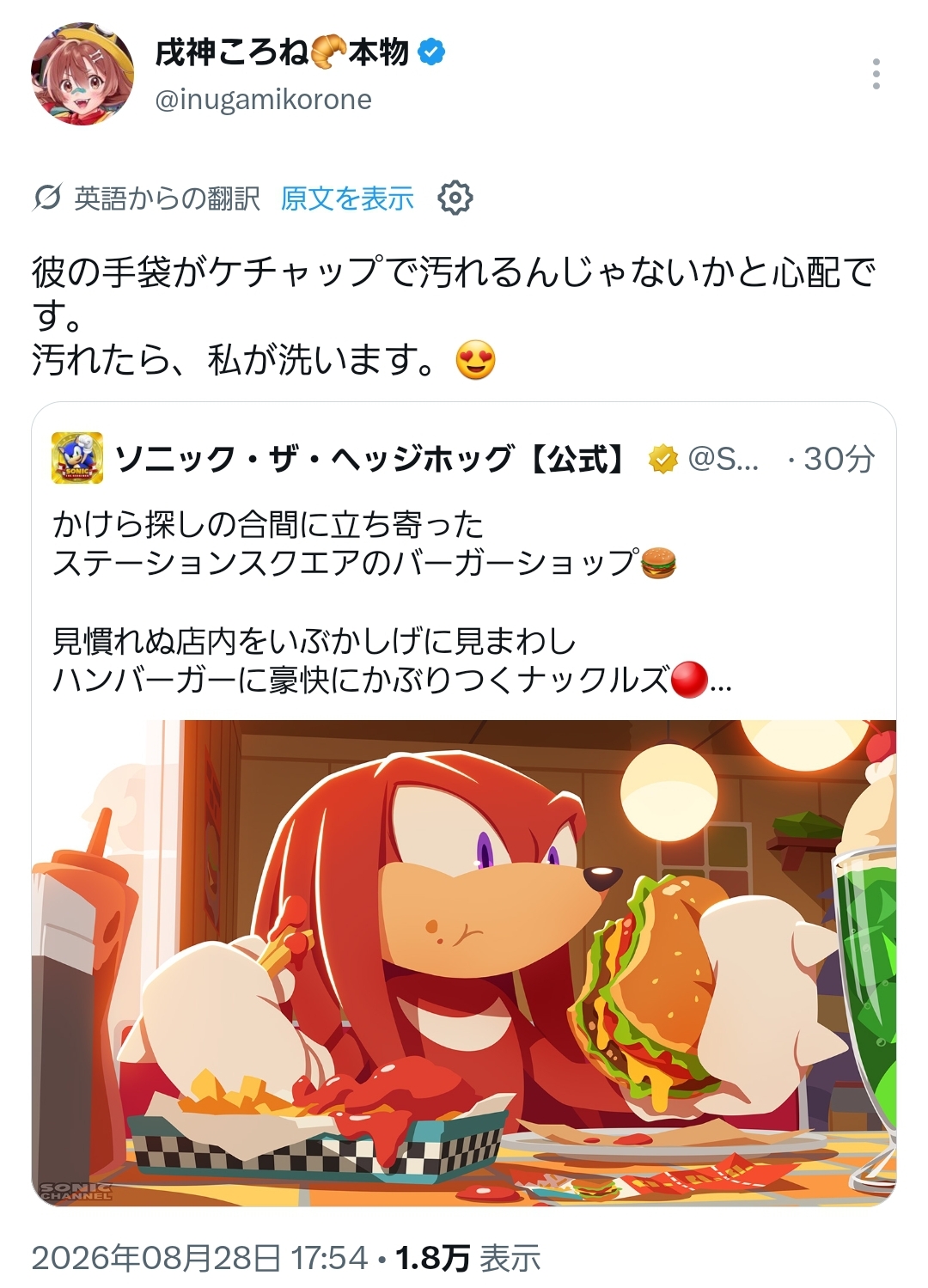Open translation settings gear icon

click(455, 198)
